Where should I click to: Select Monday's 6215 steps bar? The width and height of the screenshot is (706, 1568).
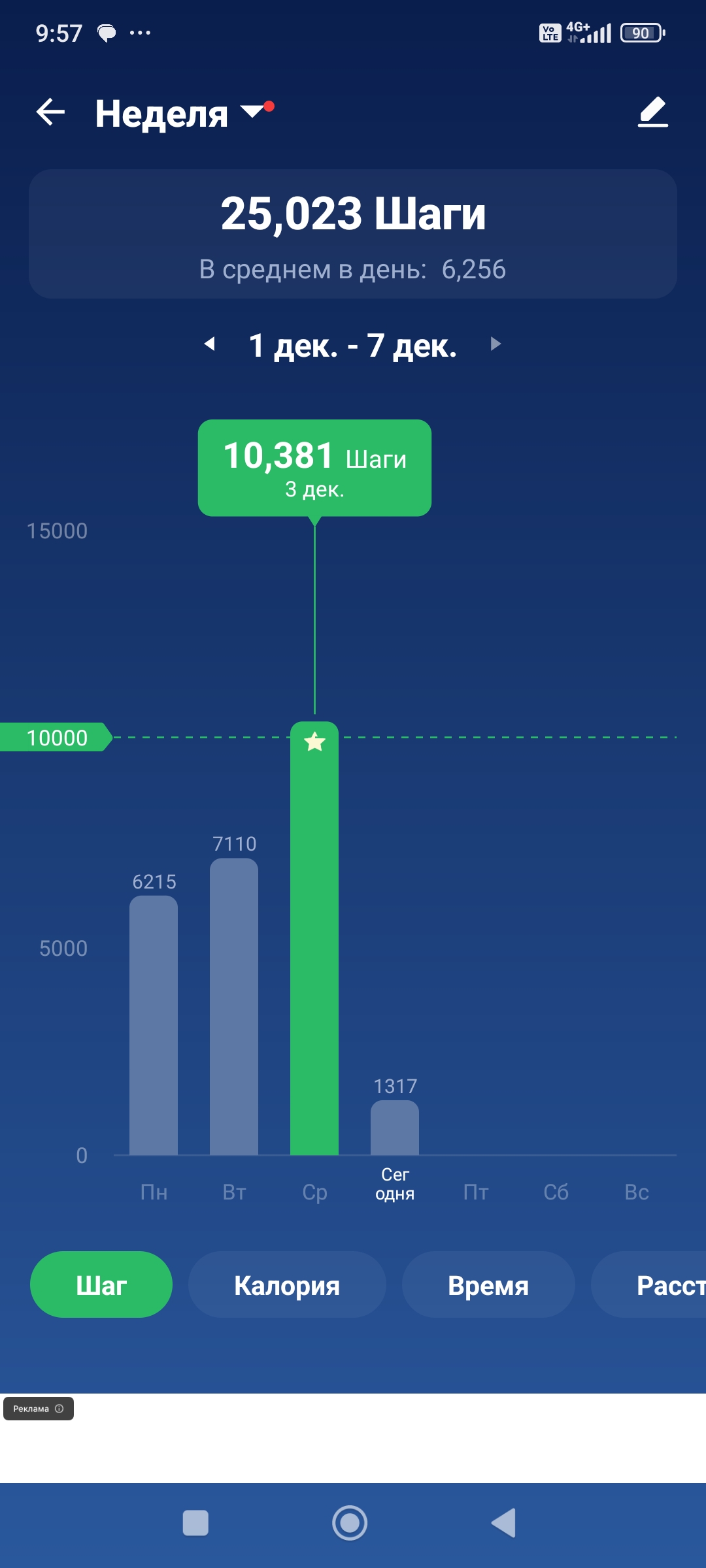154,1025
